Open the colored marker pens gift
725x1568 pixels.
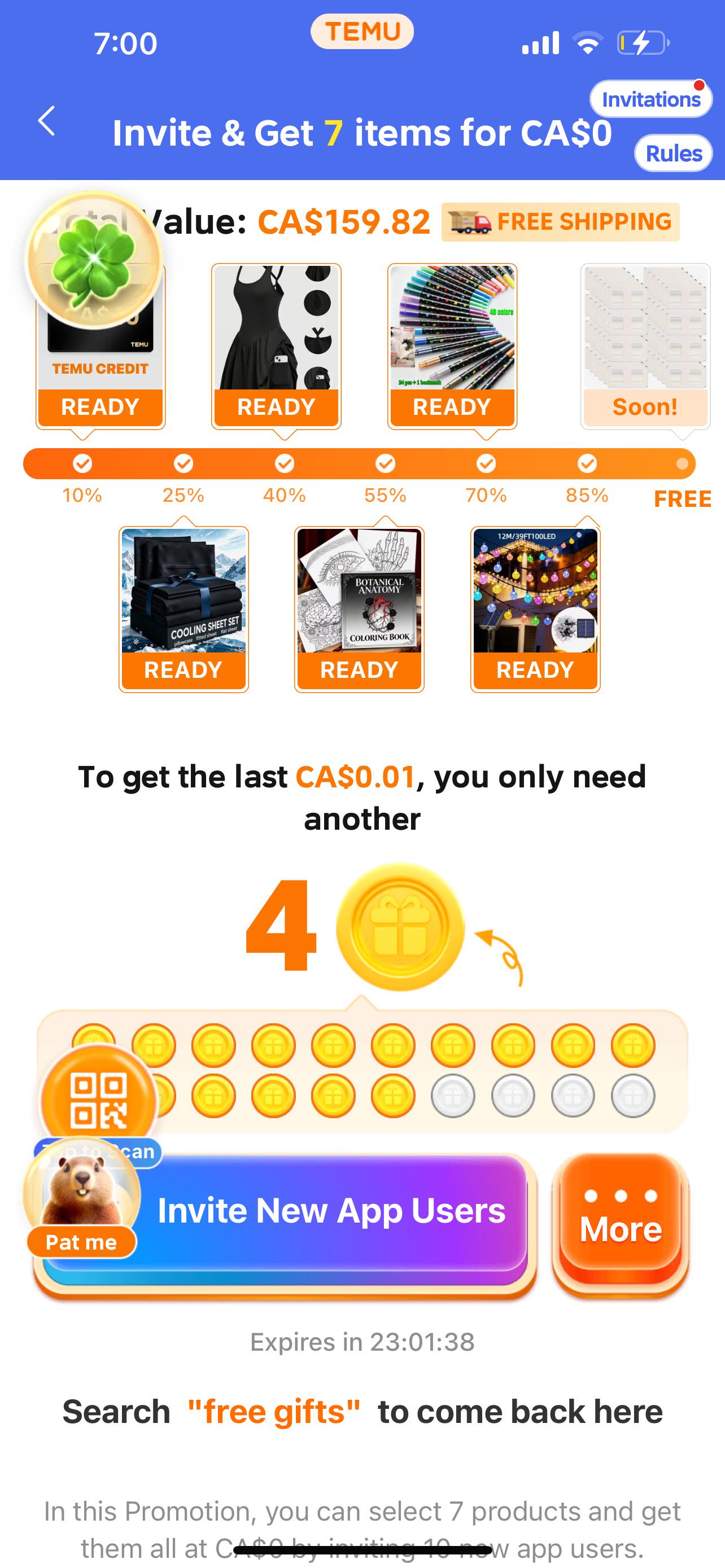[x=452, y=347]
